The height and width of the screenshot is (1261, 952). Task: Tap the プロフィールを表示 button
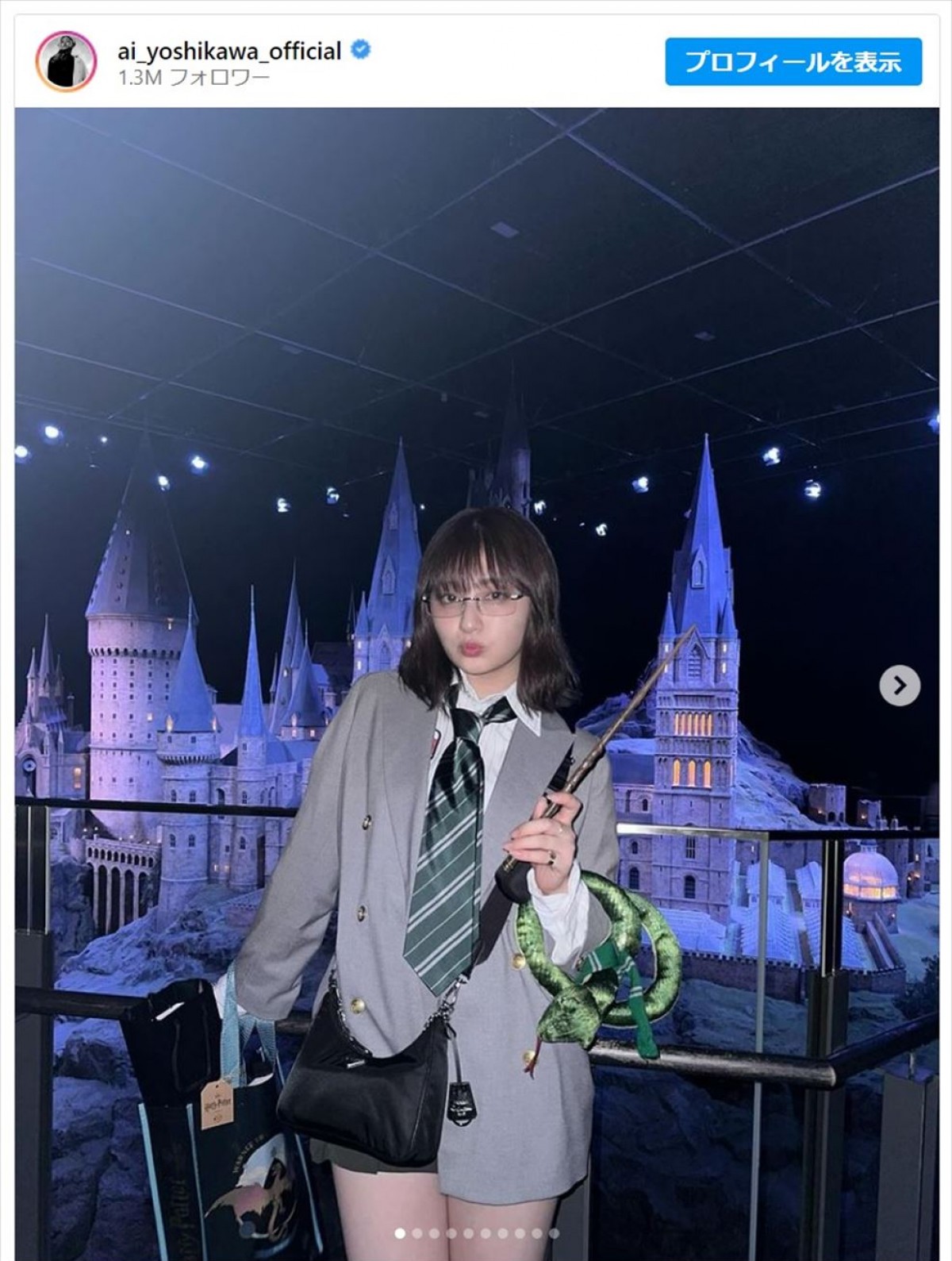pyautogui.click(x=793, y=62)
